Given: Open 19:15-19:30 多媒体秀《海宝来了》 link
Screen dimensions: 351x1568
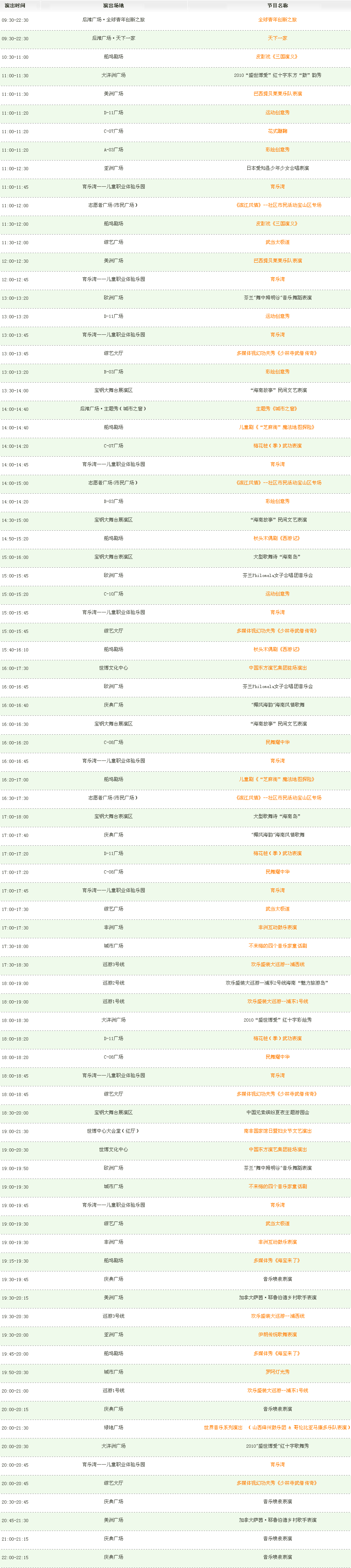Looking at the screenshot, I should 277,1261.
